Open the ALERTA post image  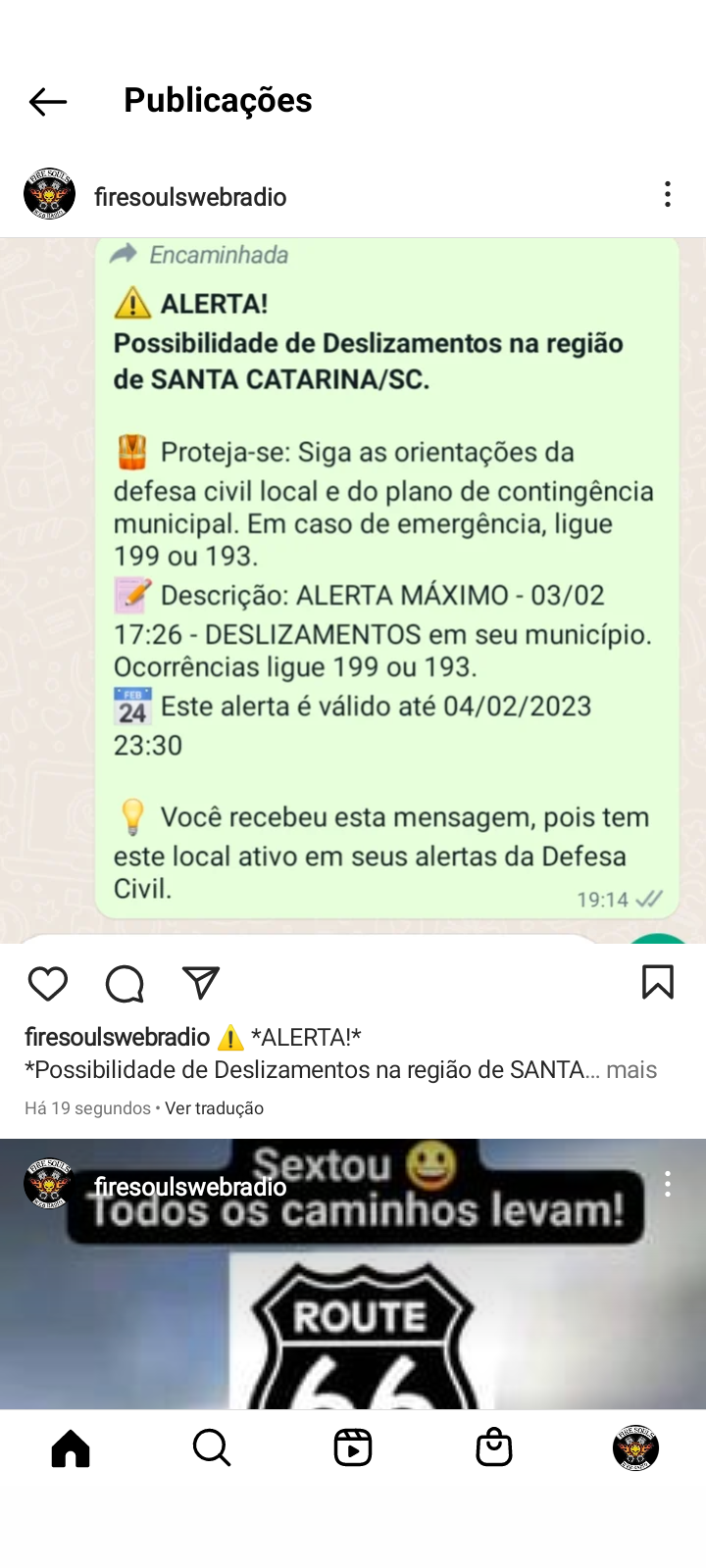(353, 588)
